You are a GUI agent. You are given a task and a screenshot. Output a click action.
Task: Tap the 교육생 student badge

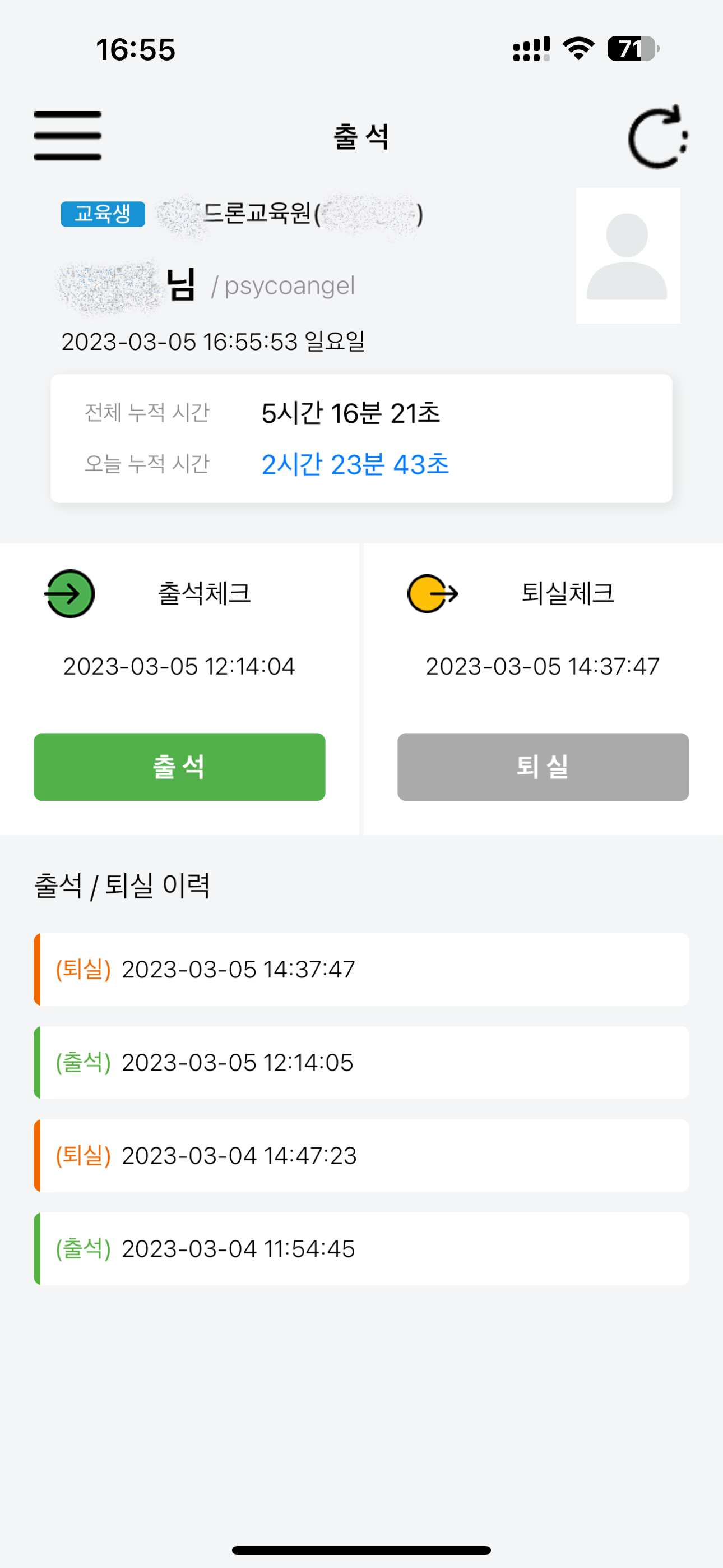click(x=103, y=214)
